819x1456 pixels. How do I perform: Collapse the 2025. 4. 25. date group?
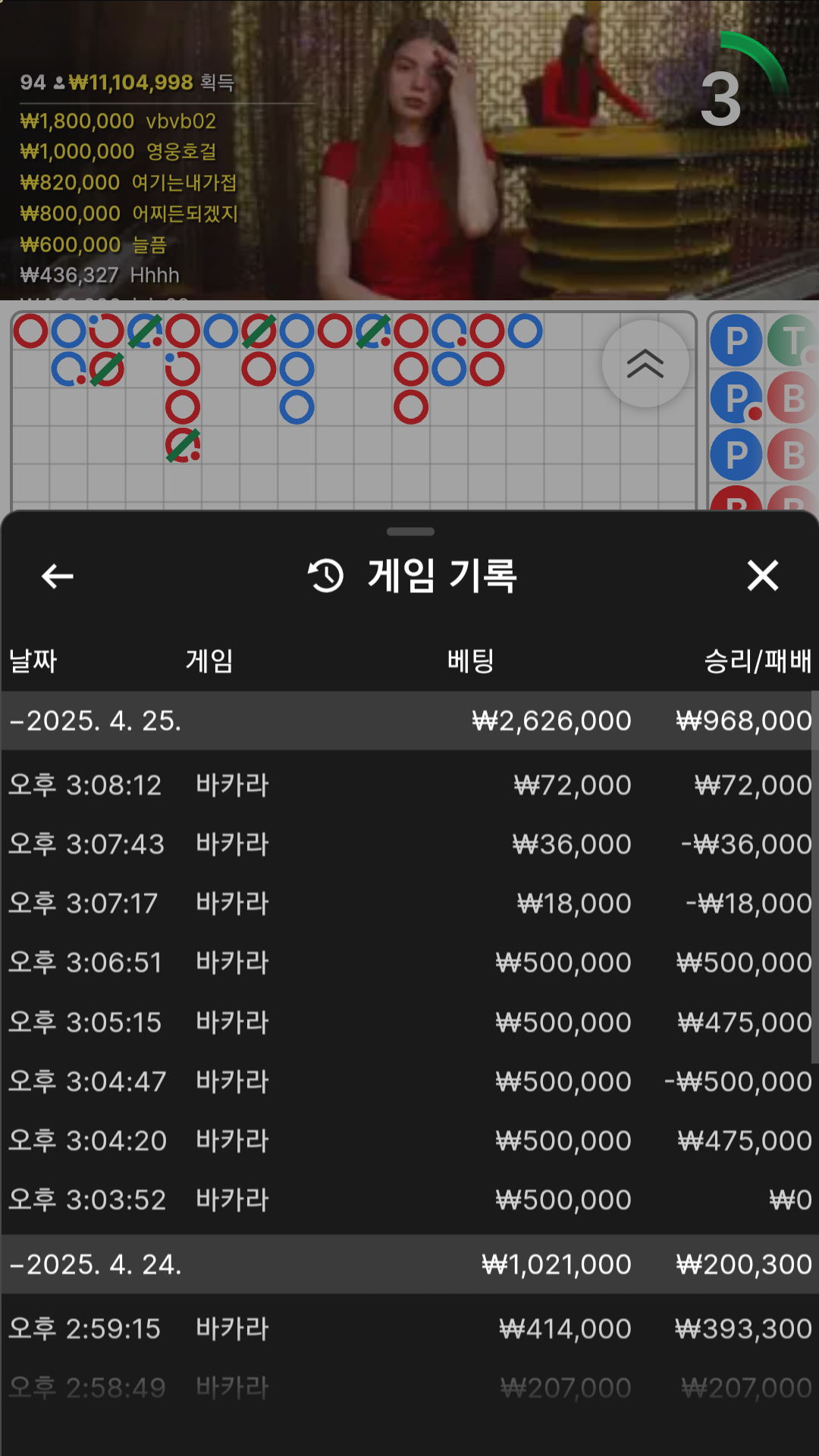point(95,720)
